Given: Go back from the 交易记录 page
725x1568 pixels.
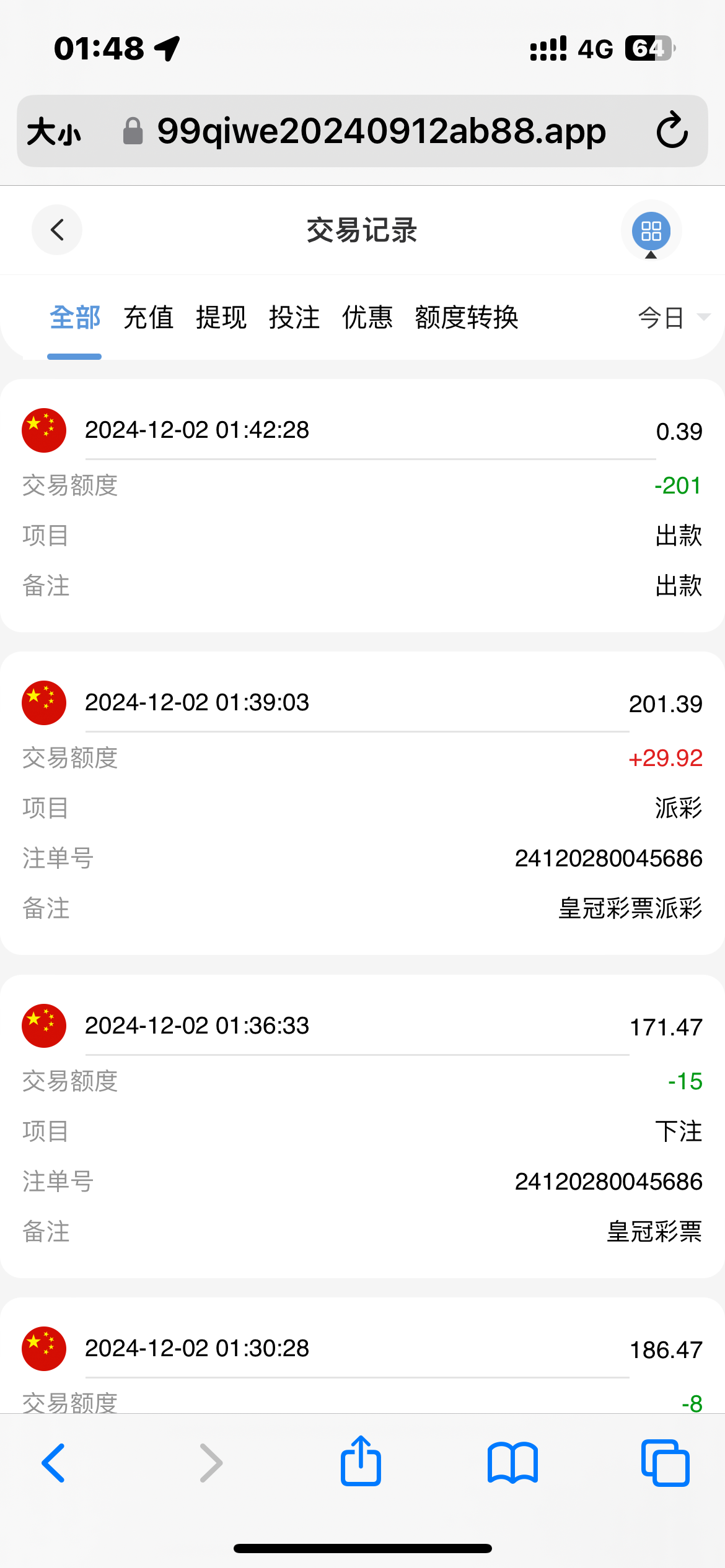Looking at the screenshot, I should tap(57, 230).
